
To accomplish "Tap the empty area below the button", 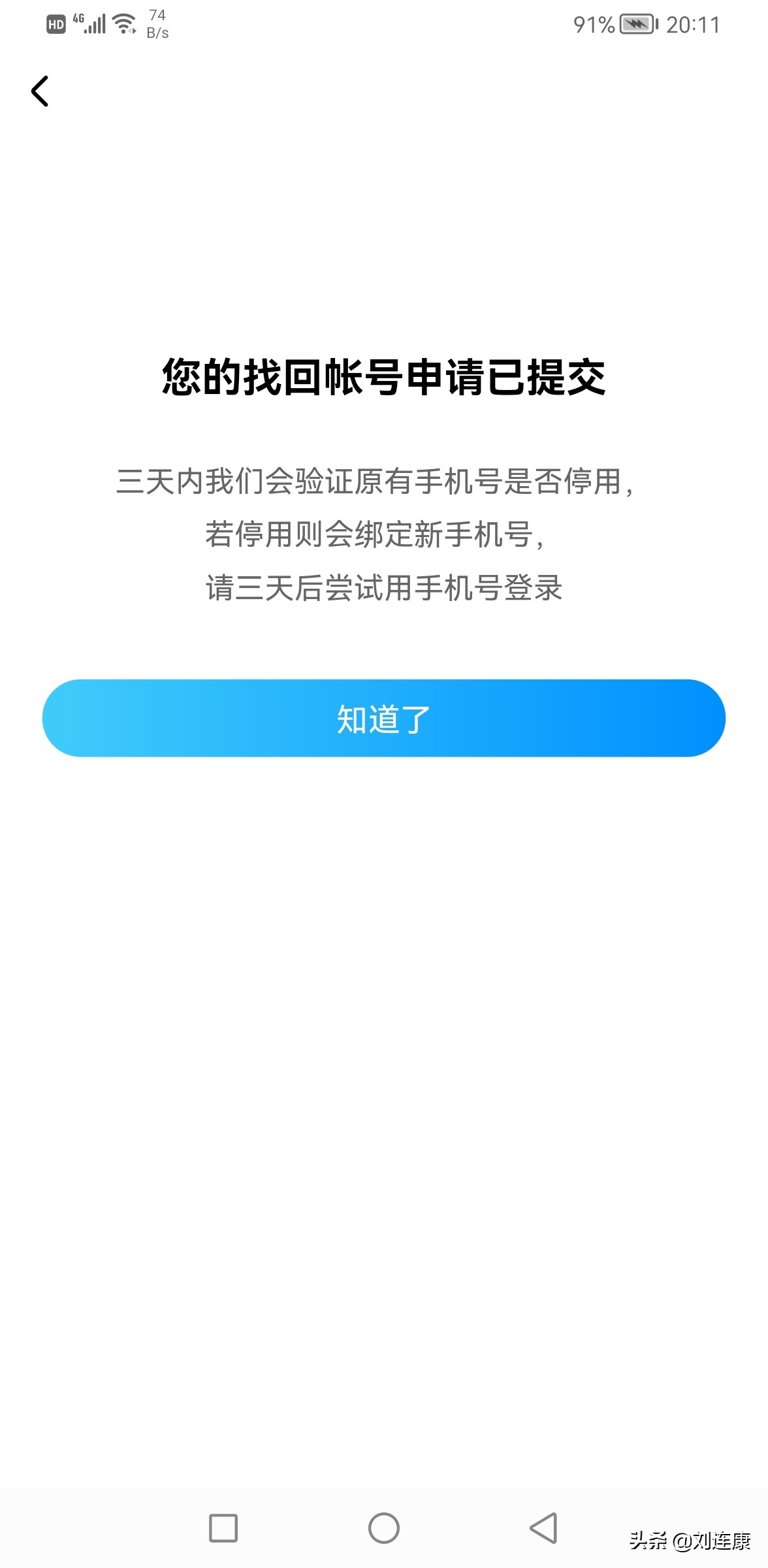I will tap(384, 1045).
